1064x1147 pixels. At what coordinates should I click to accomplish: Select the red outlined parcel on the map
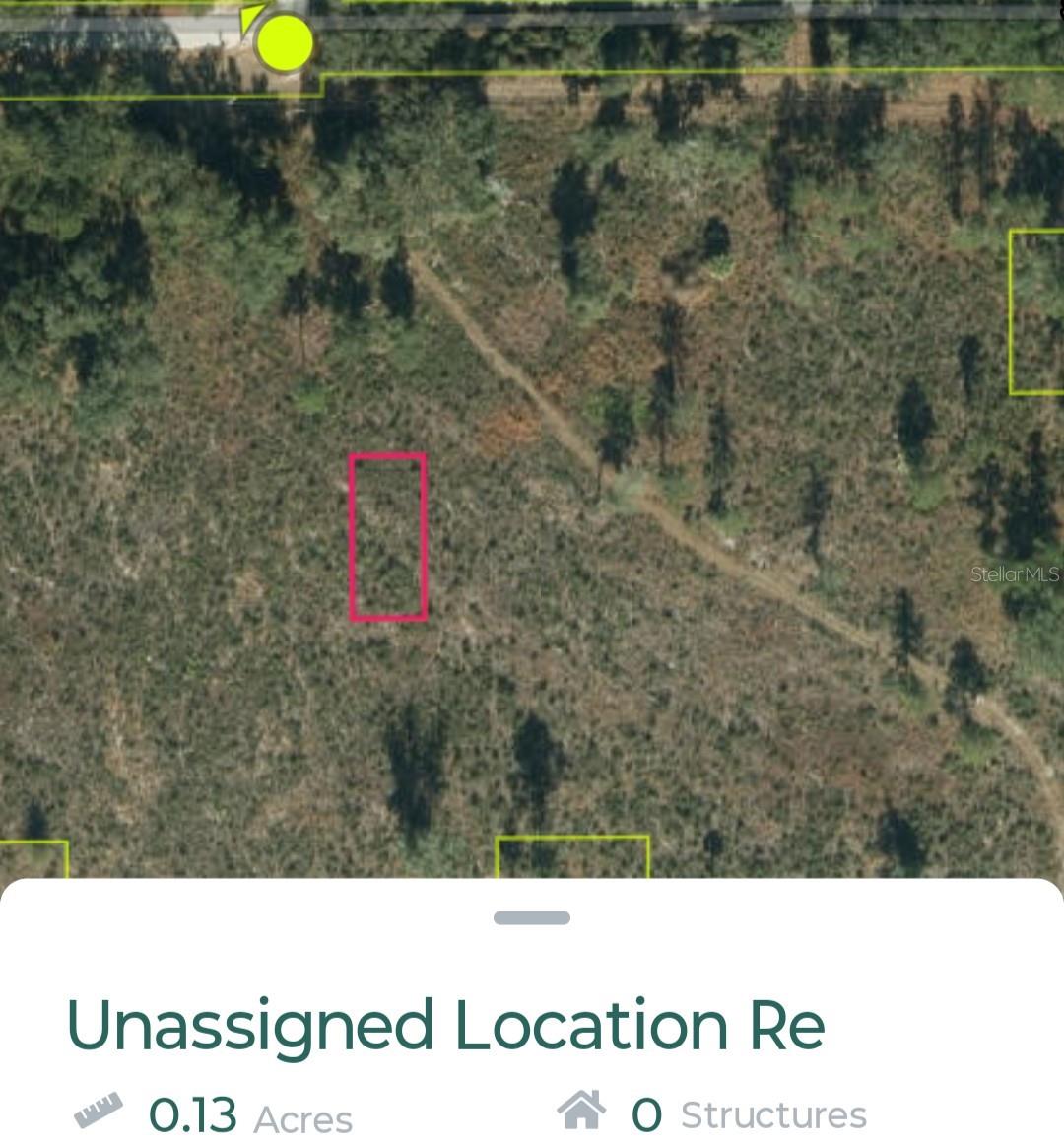click(388, 537)
